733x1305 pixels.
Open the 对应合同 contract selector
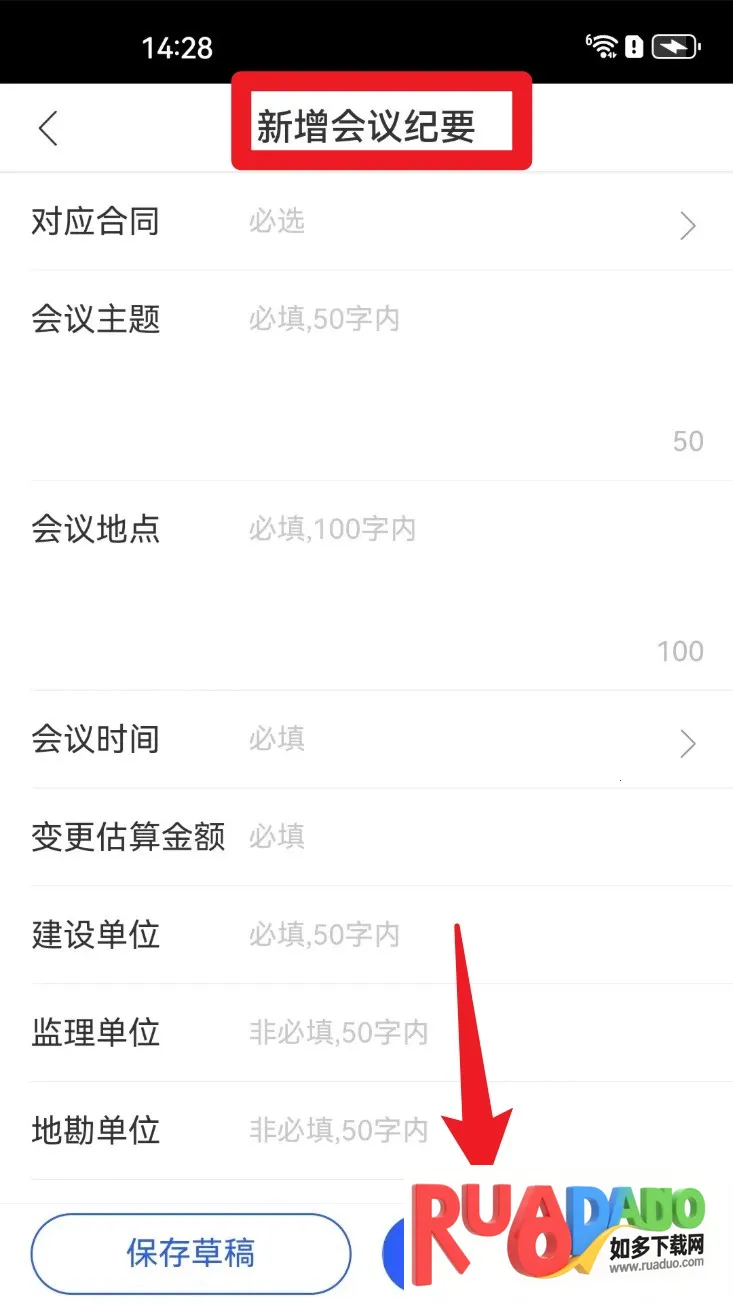point(400,223)
